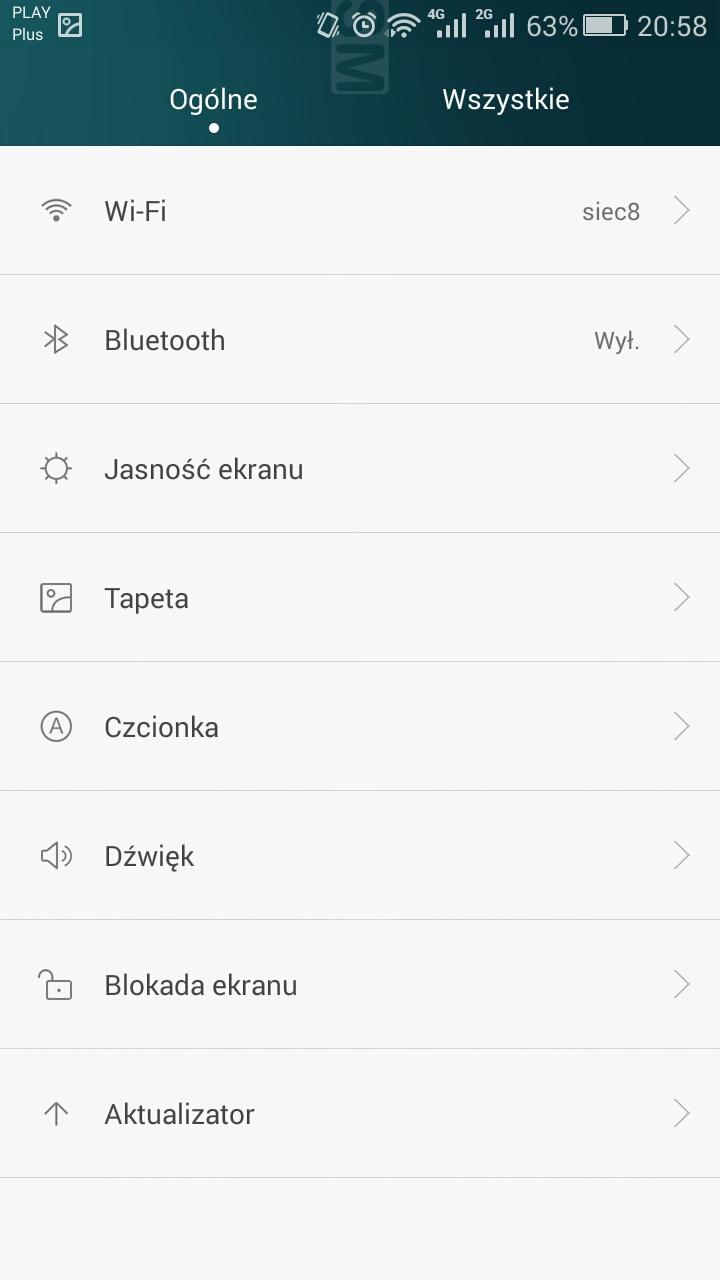Open Jasność ekranu settings

pos(360,469)
